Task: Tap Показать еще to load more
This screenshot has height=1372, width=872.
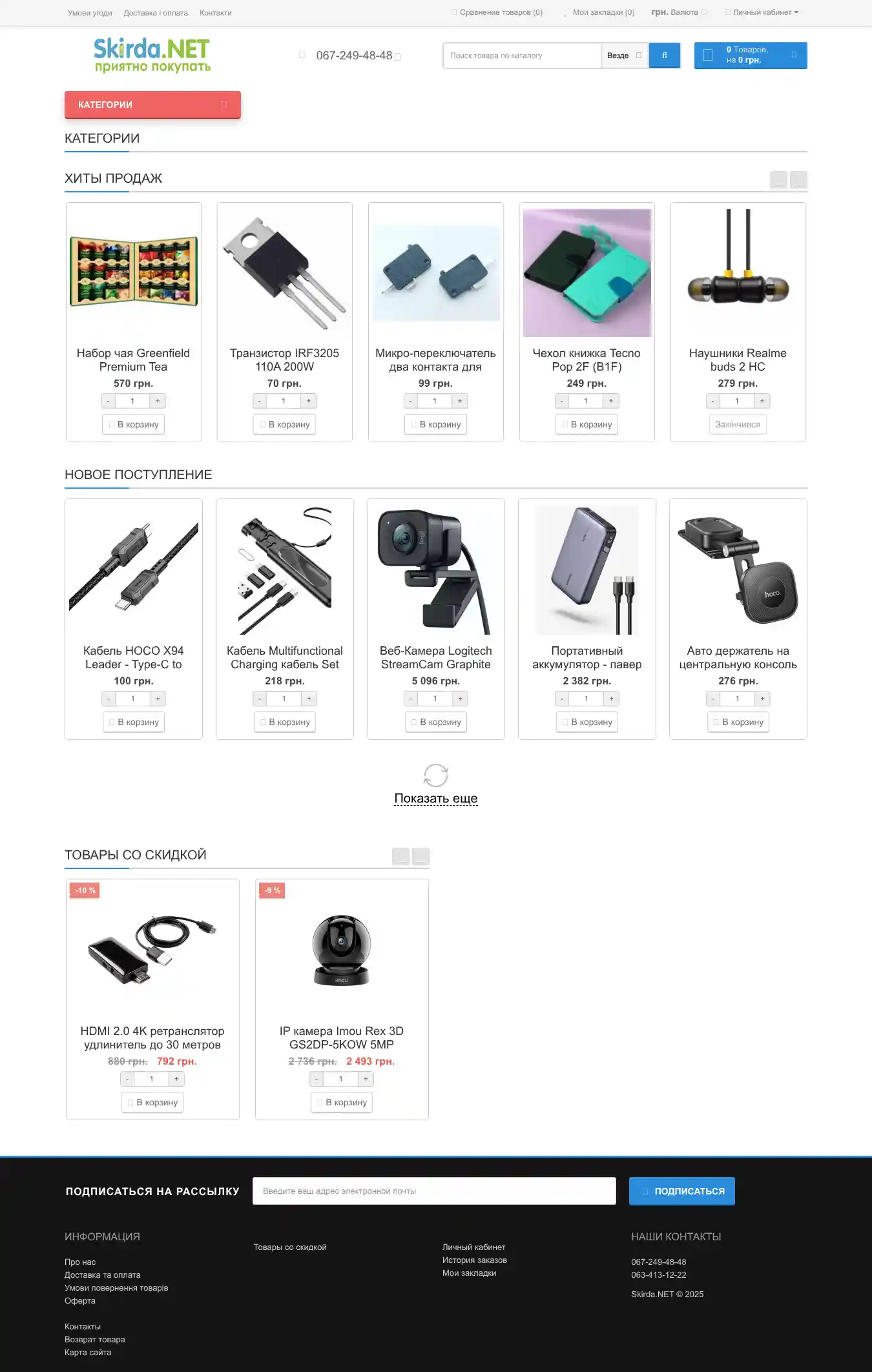Action: pos(436,798)
